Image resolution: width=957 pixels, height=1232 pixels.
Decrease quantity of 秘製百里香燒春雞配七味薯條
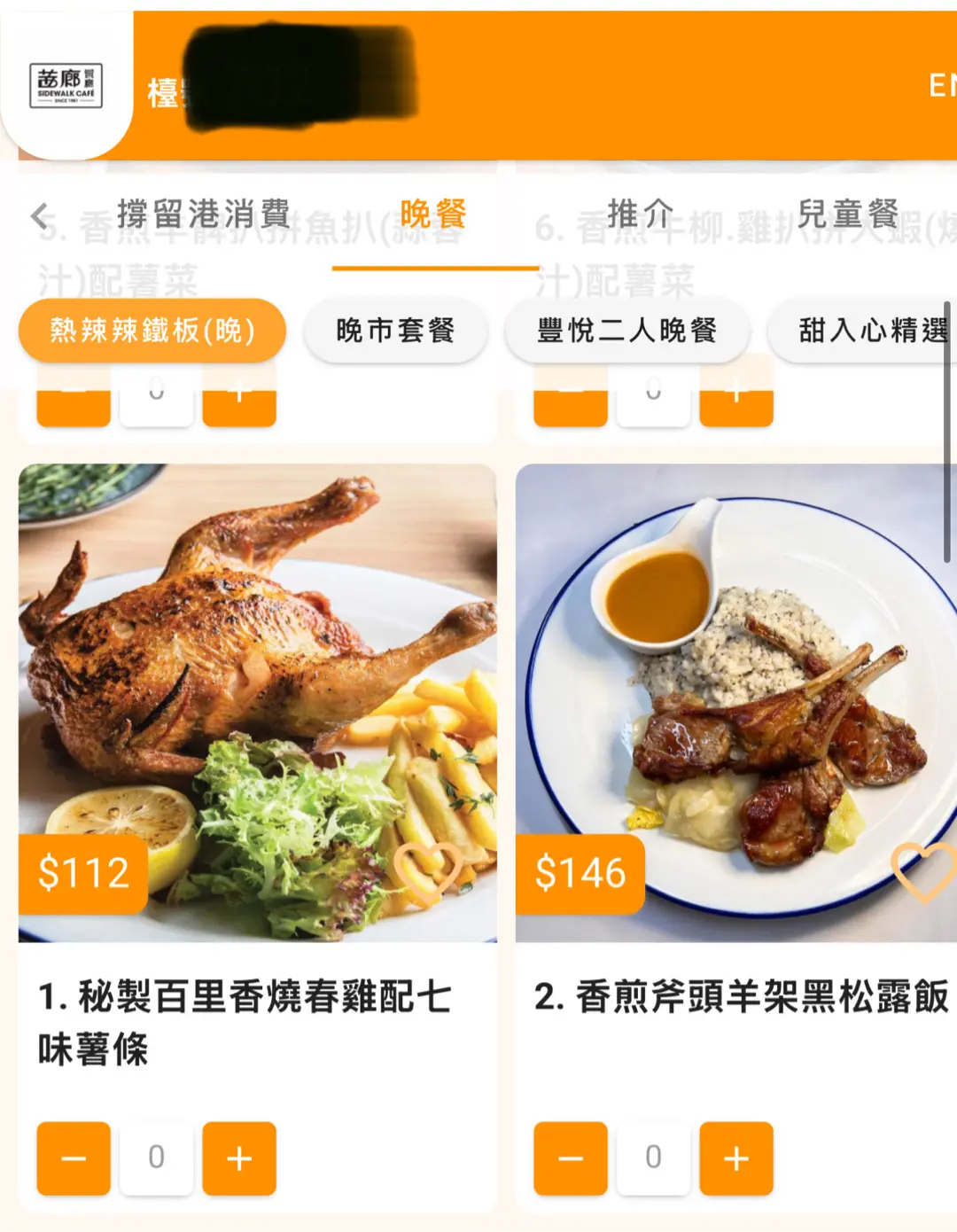click(74, 1158)
